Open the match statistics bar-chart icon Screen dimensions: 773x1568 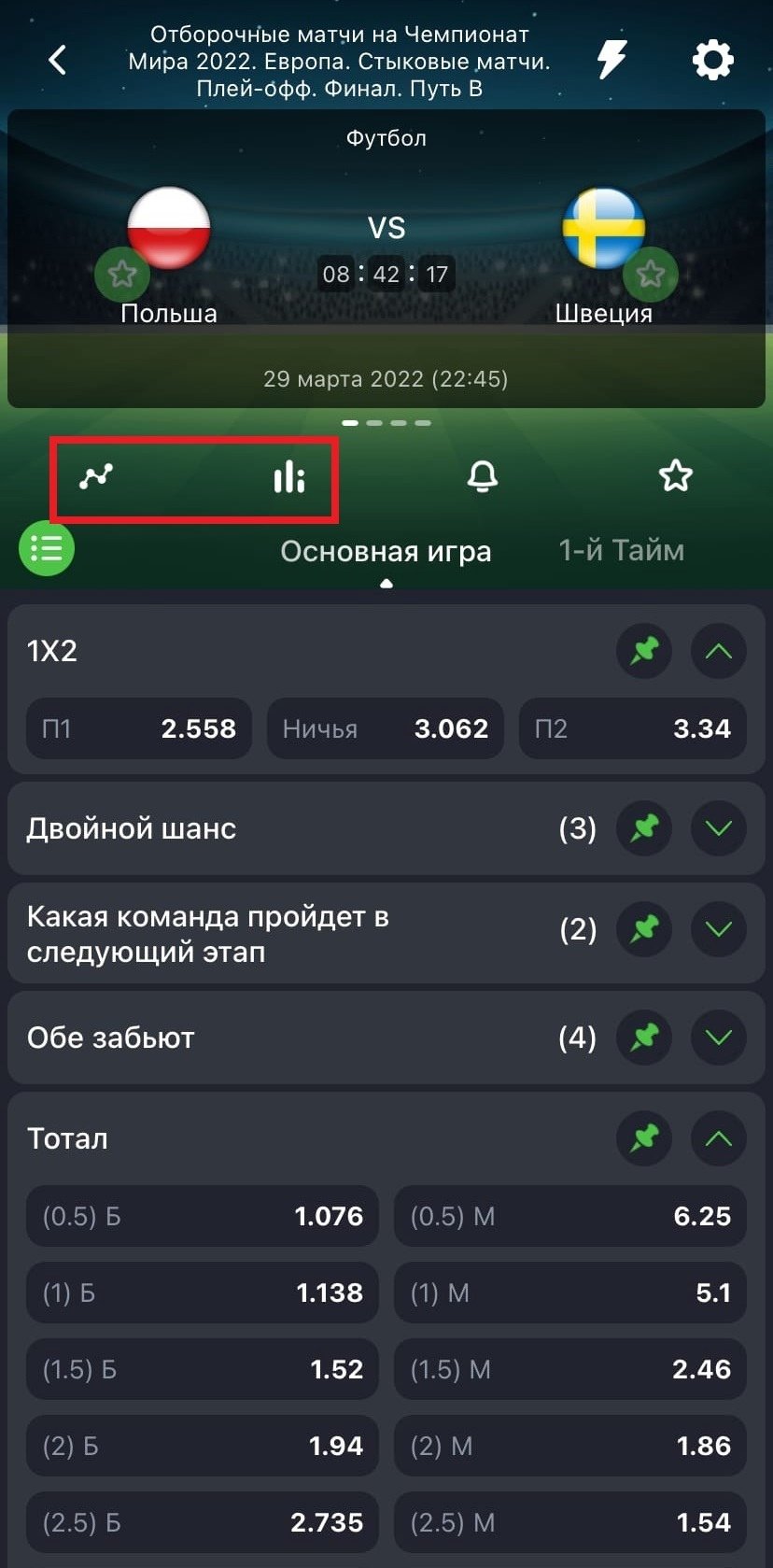(x=288, y=476)
